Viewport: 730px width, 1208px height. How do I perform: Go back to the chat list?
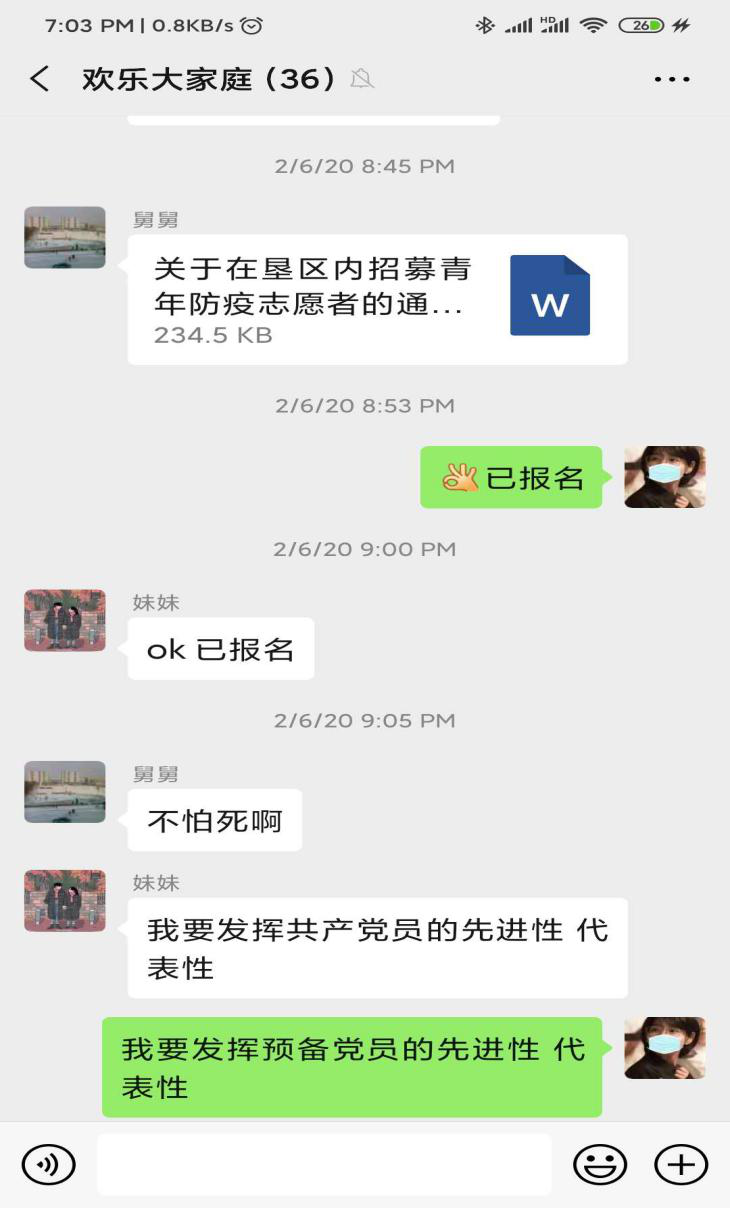click(40, 79)
